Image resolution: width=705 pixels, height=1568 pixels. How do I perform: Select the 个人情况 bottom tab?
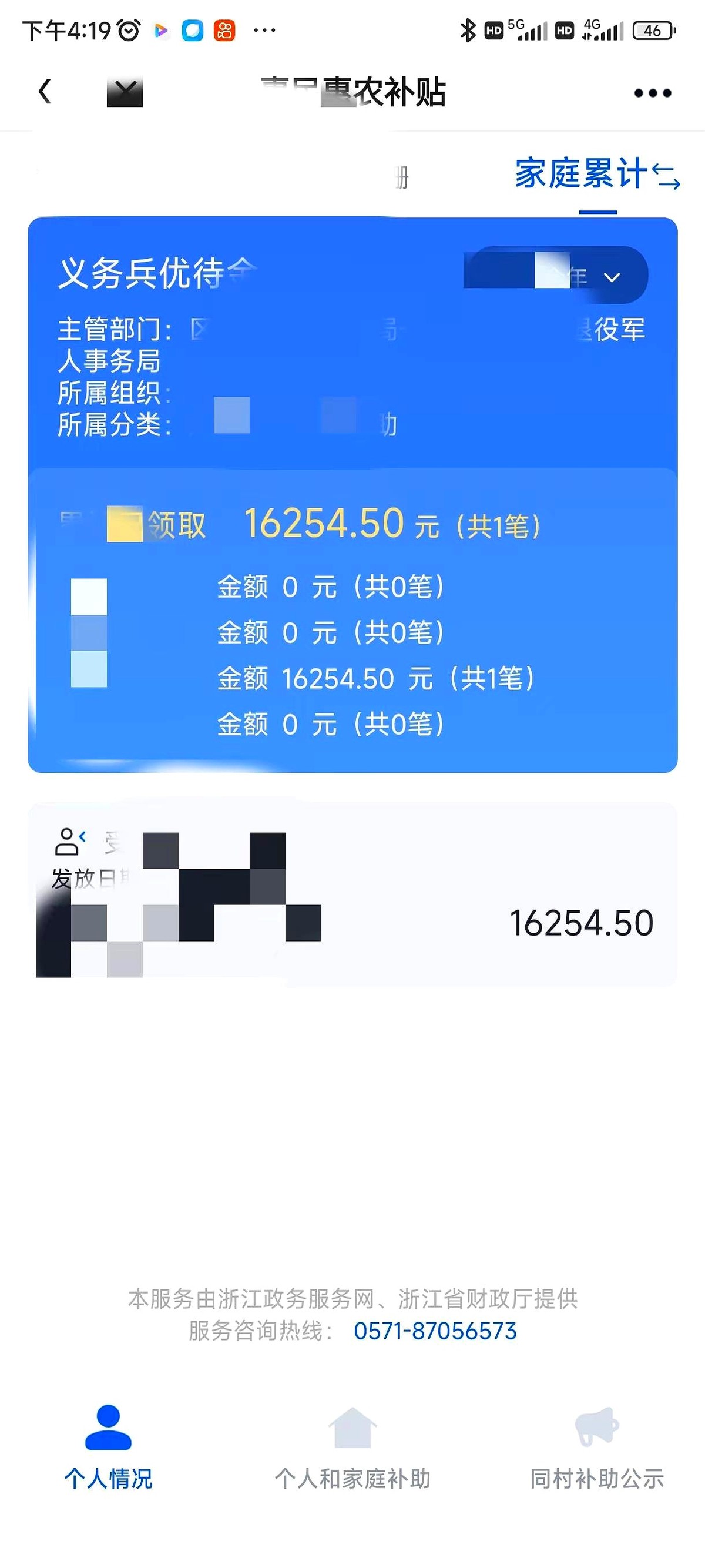point(108,1447)
